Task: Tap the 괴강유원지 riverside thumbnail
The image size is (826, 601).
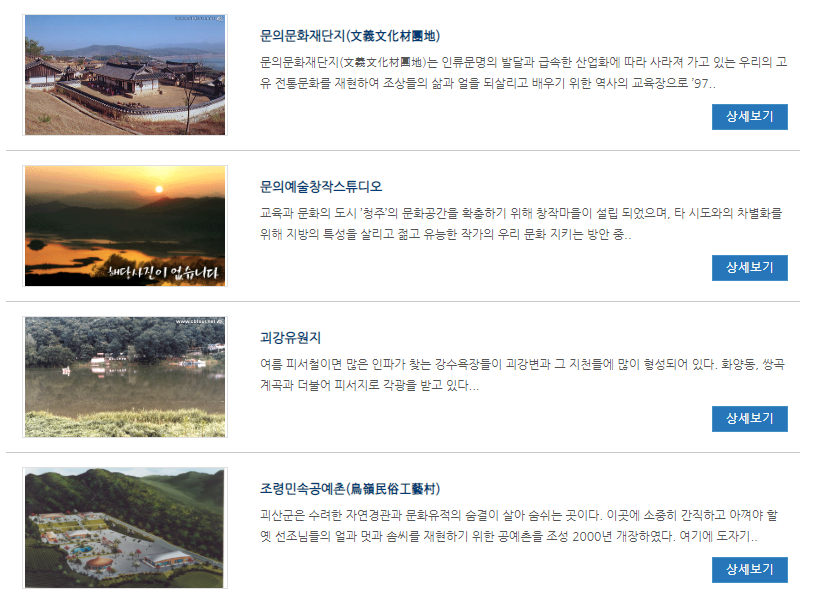Action: (x=125, y=377)
